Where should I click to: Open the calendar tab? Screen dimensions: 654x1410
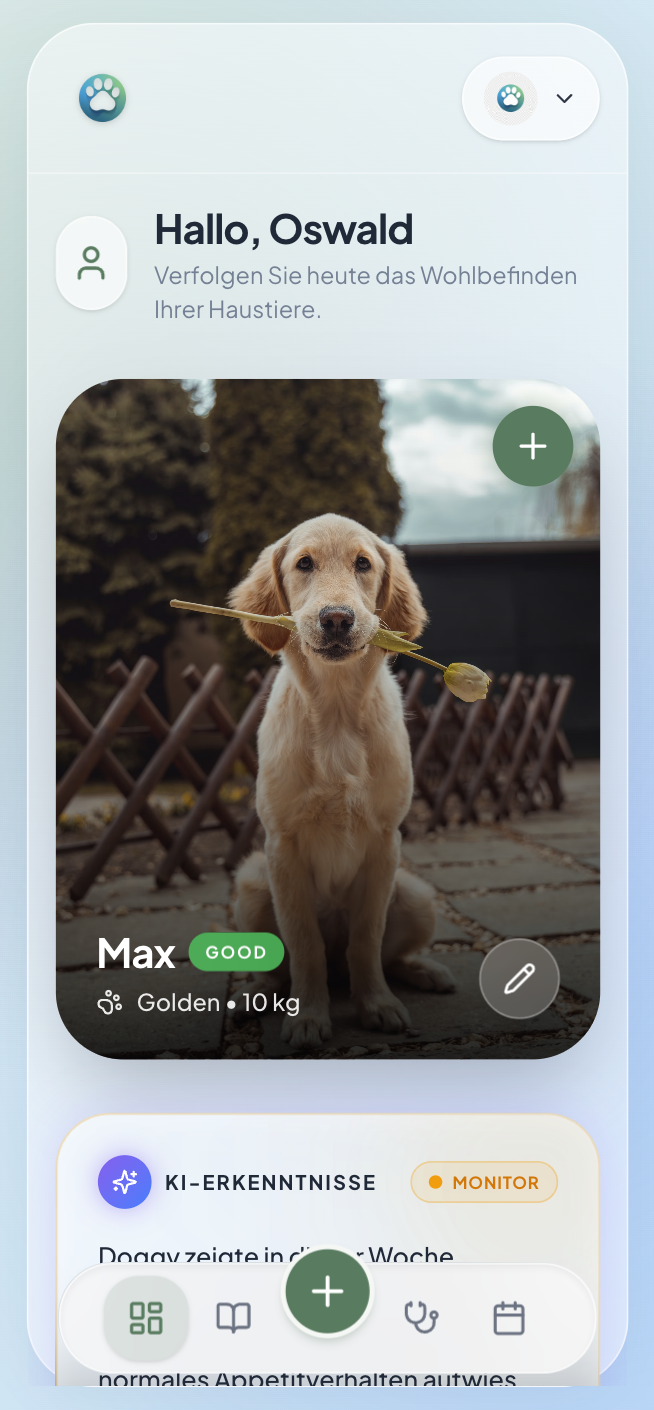click(509, 1318)
